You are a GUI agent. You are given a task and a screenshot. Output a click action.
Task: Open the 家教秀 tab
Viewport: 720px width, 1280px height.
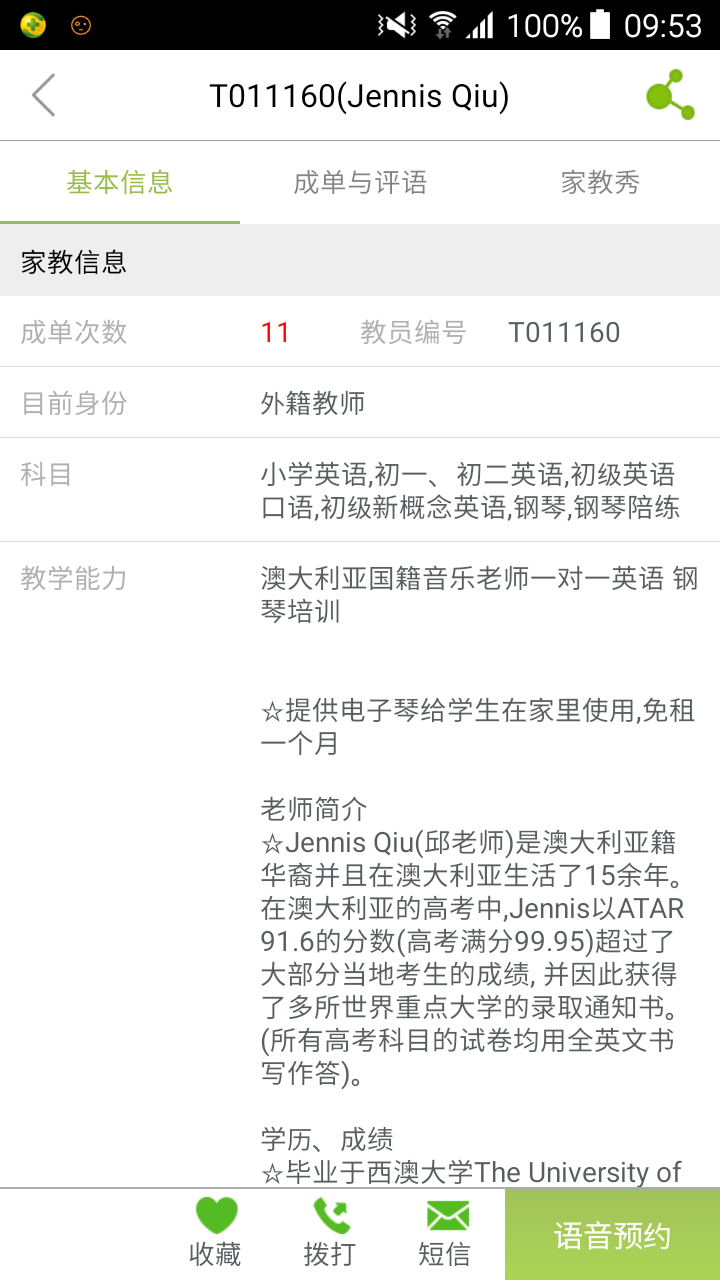tap(600, 184)
